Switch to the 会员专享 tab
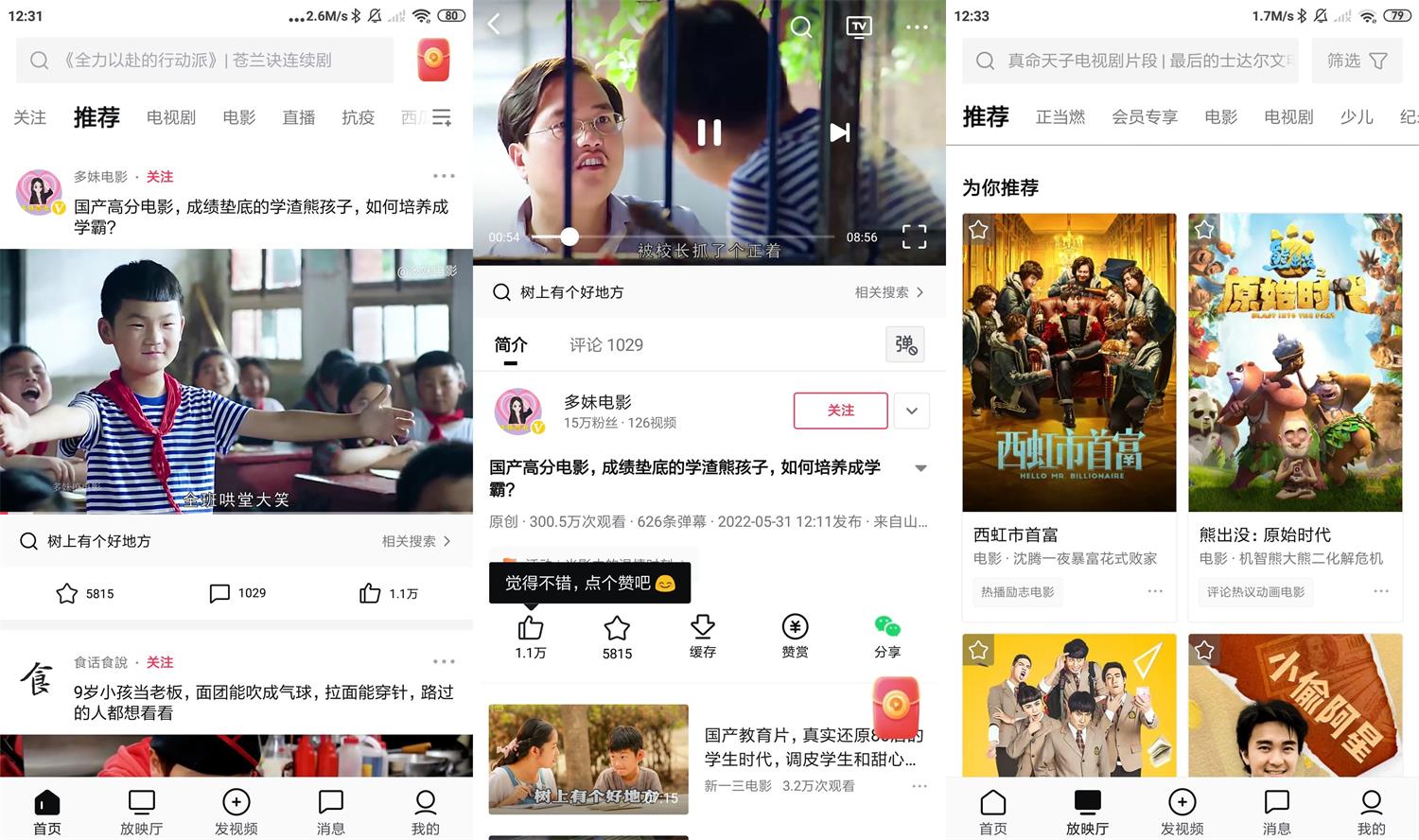The height and width of the screenshot is (840, 1419). tap(1144, 117)
